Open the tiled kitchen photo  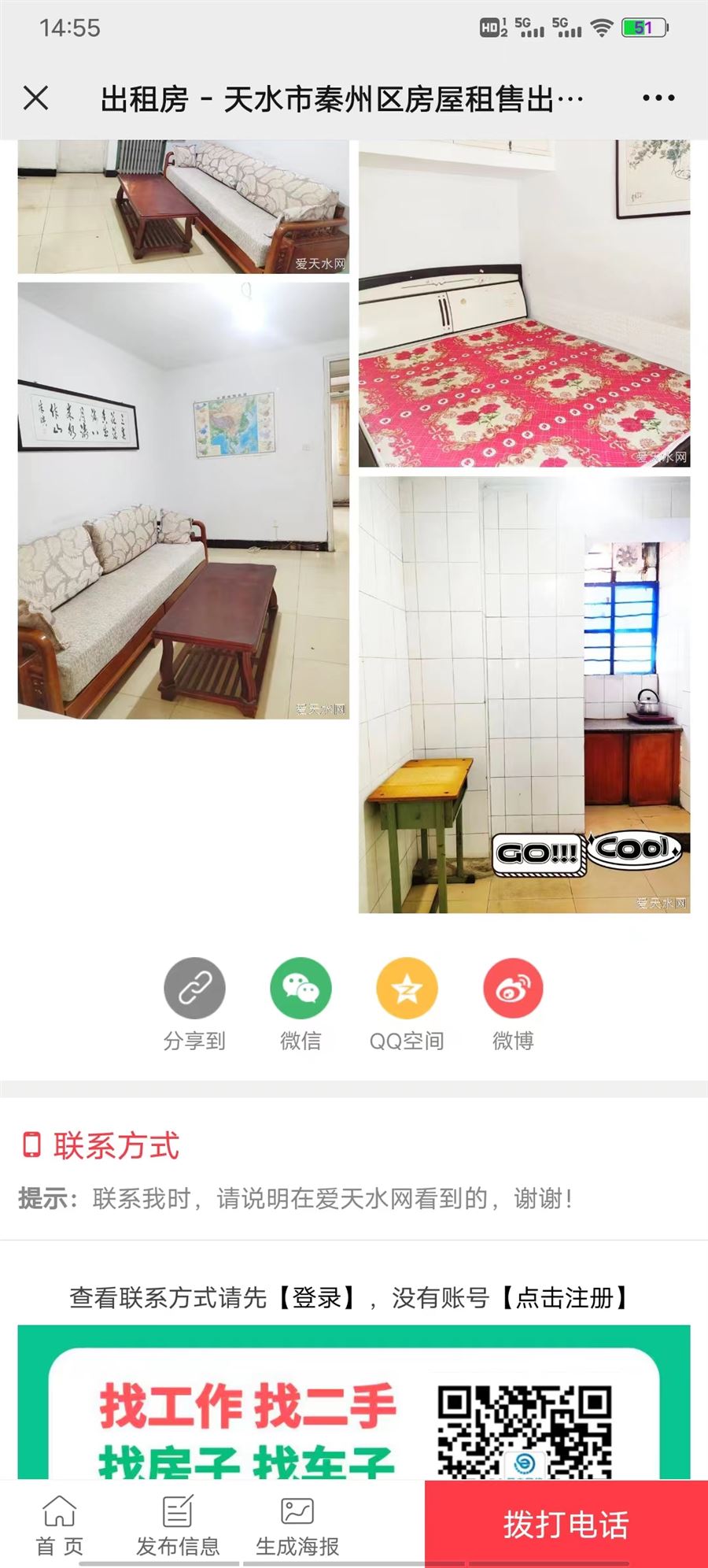524,694
